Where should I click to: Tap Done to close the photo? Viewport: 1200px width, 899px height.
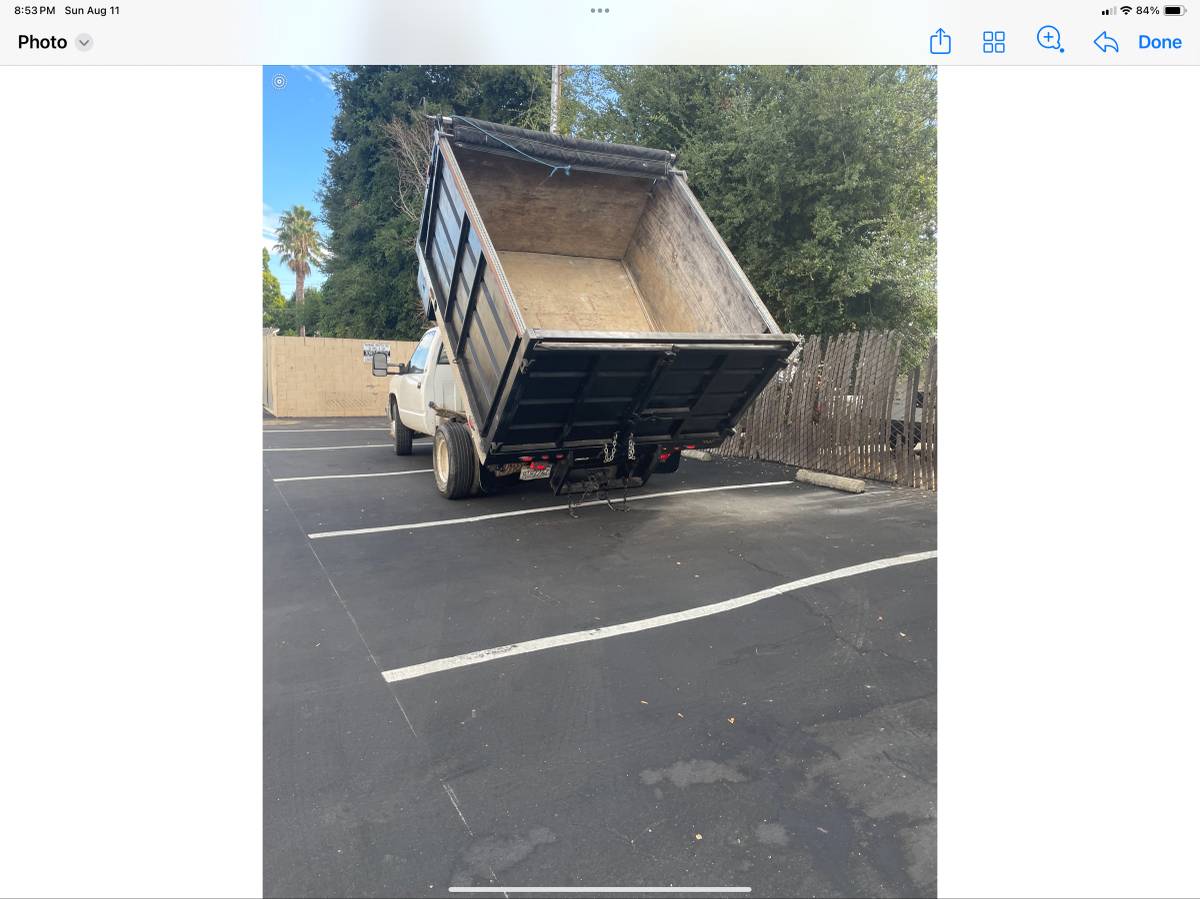(x=1159, y=42)
